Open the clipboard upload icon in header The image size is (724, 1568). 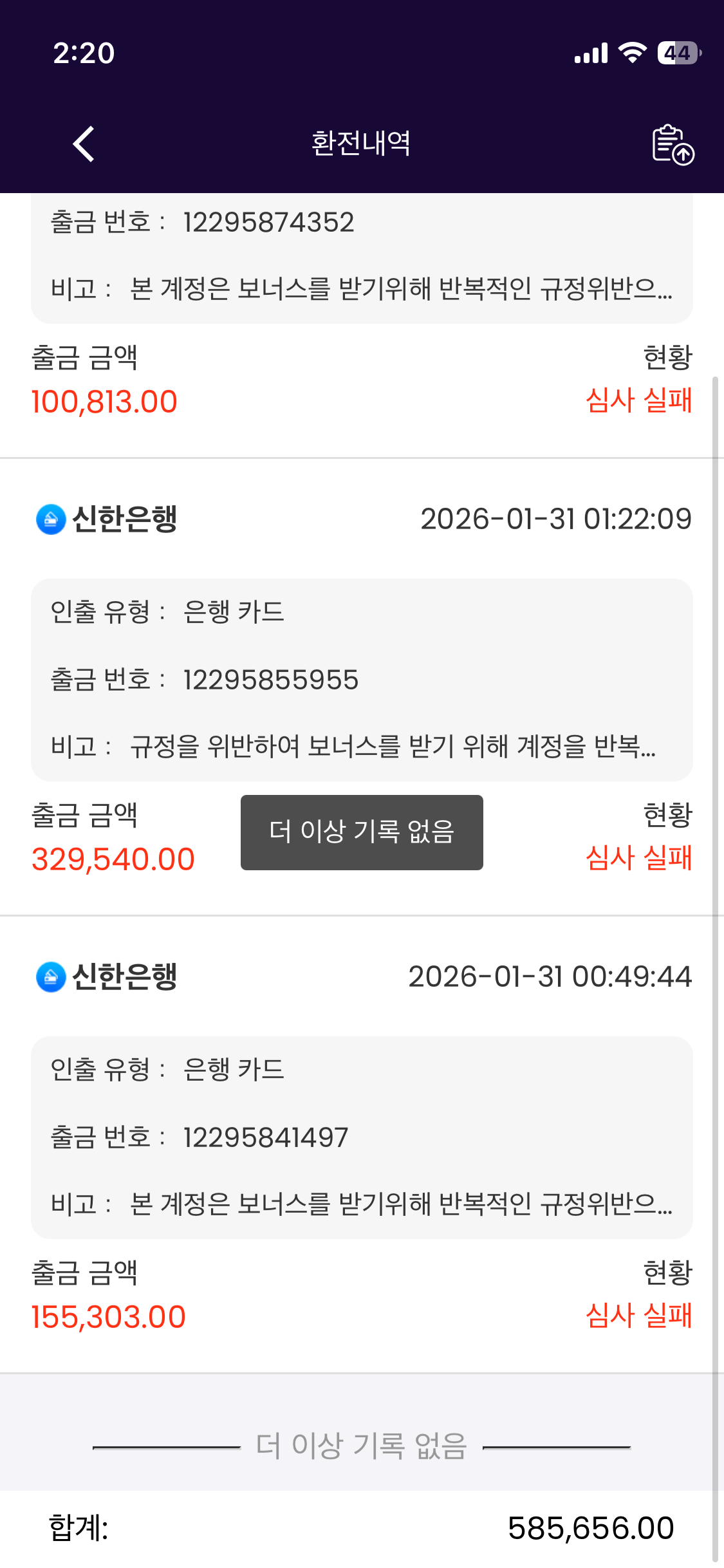tap(673, 144)
